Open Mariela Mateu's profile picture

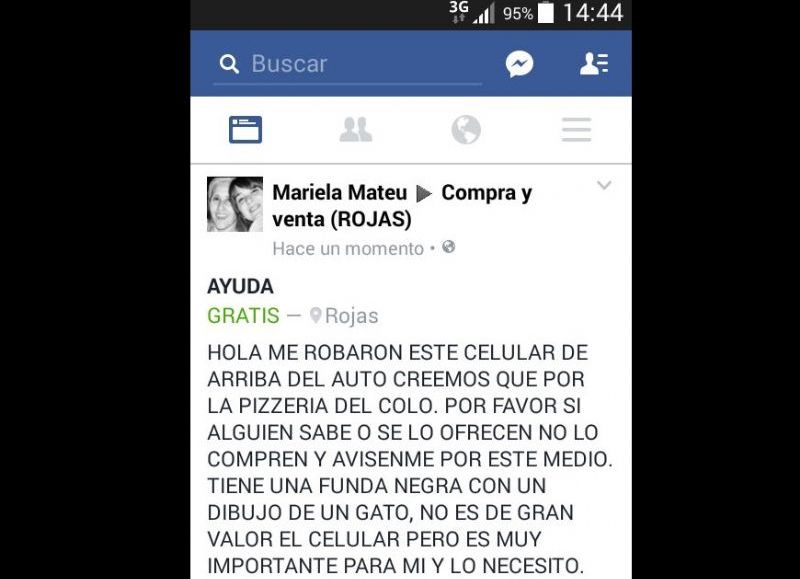tap(235, 204)
